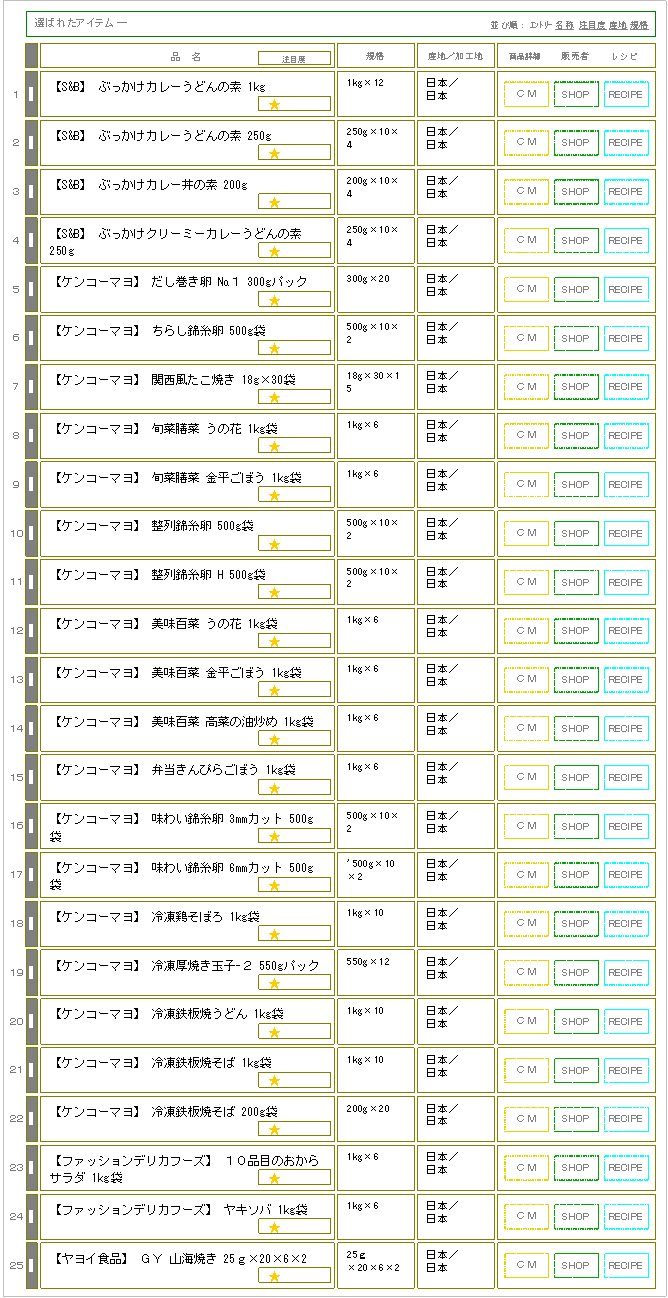This screenshot has height=1298, width=668.
Task: Open SHOP for 冷凍厚焼き玉子-2 550gパック
Action: click(576, 973)
